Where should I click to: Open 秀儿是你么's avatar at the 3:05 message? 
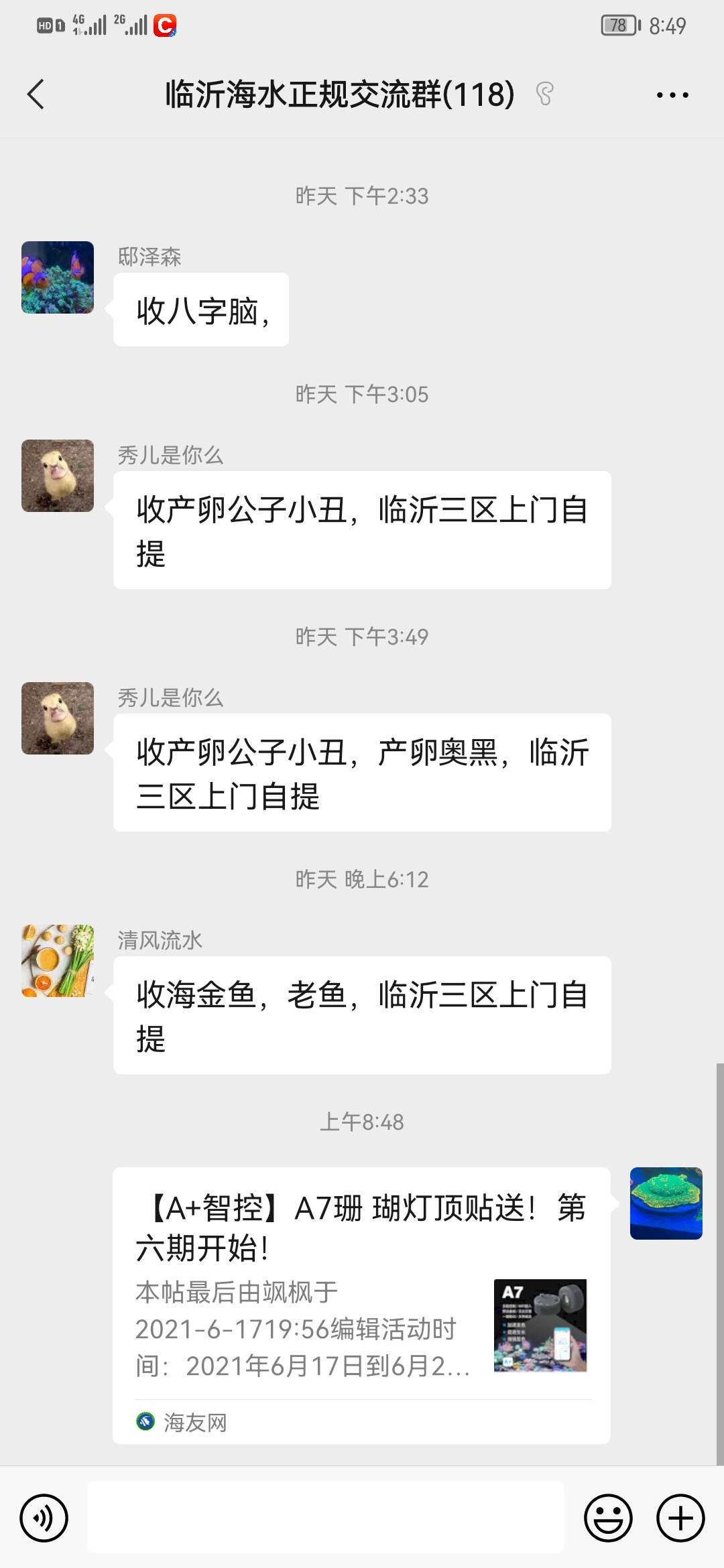pos(58,476)
